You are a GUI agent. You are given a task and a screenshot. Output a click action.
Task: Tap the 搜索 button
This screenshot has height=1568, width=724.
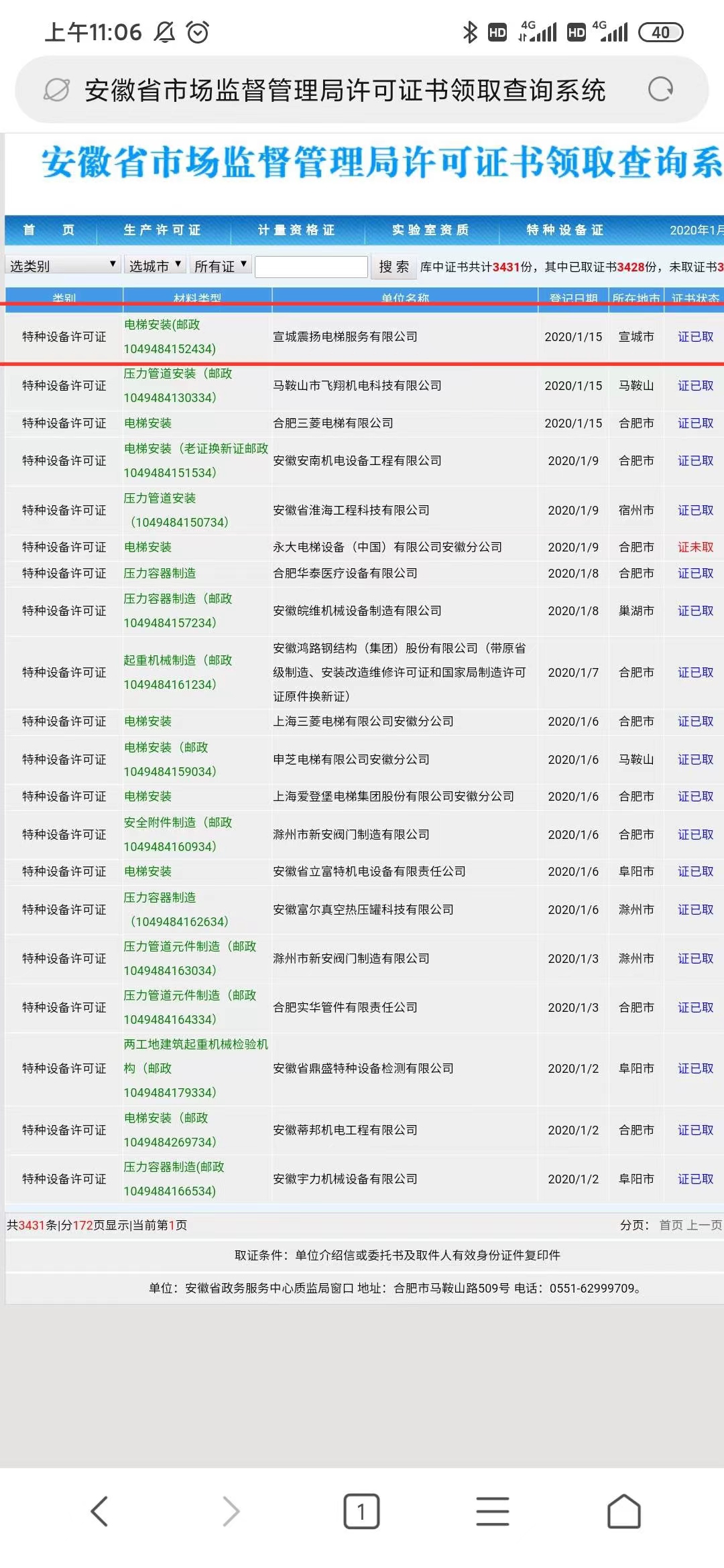[x=394, y=266]
